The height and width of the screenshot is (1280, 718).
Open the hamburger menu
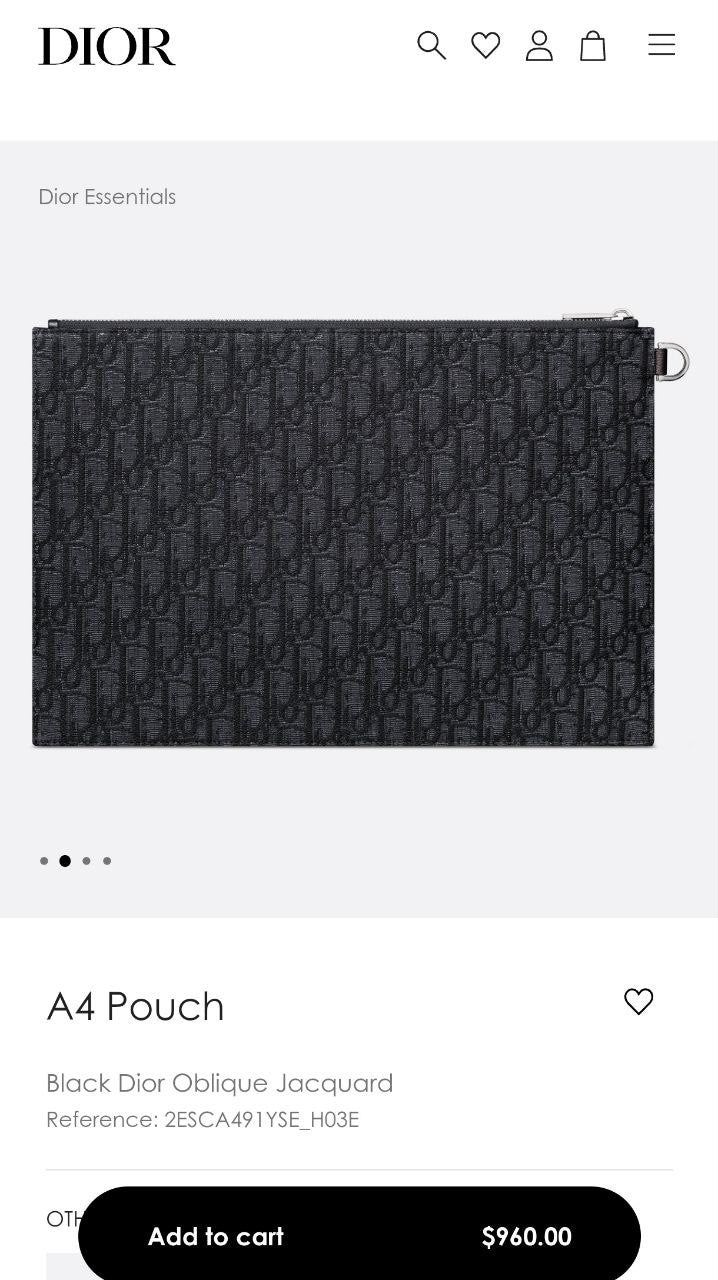661,45
